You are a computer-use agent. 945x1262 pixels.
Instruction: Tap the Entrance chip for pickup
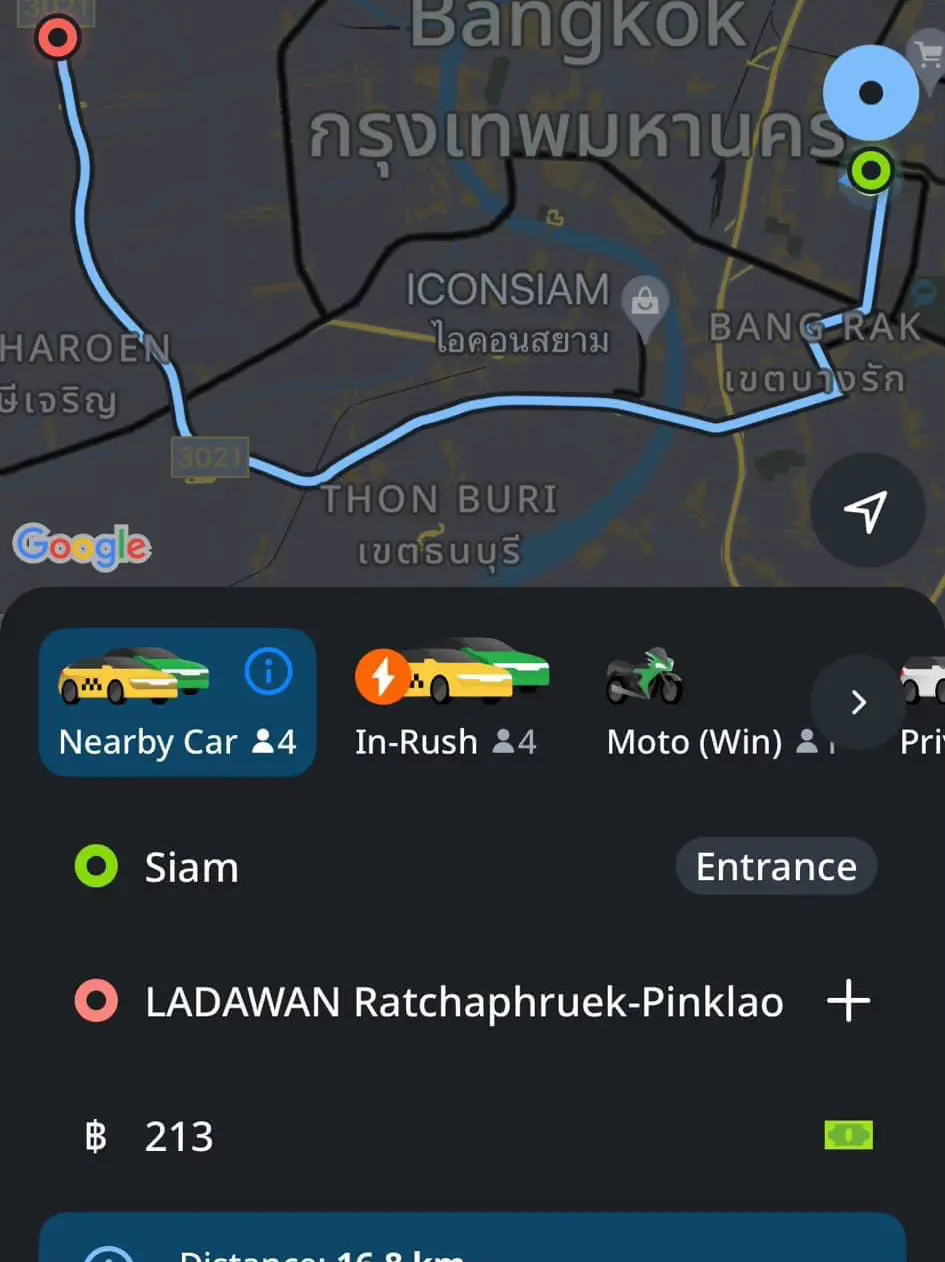(x=776, y=867)
